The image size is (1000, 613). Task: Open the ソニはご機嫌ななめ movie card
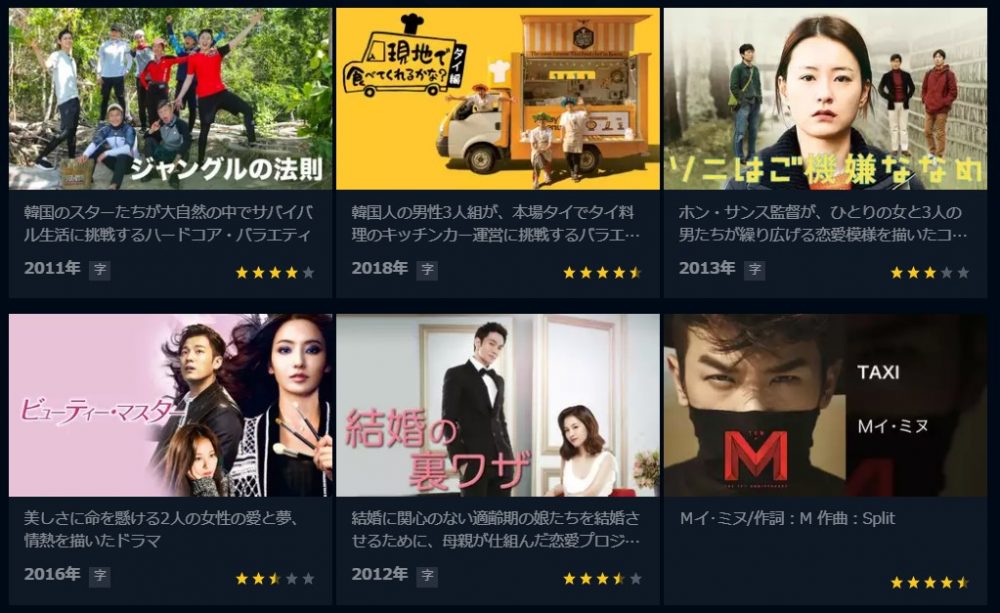click(x=824, y=100)
